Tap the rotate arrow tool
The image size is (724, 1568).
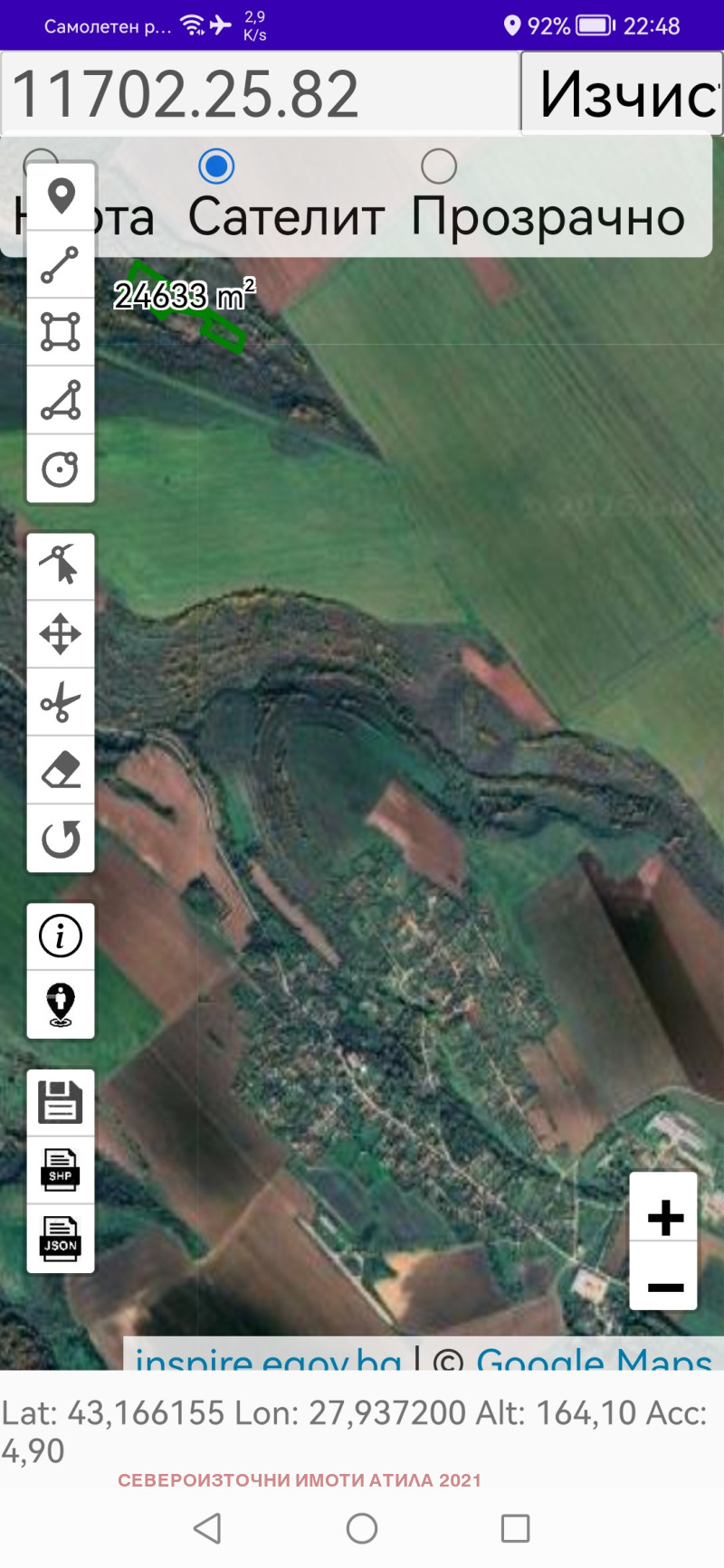pos(61,839)
